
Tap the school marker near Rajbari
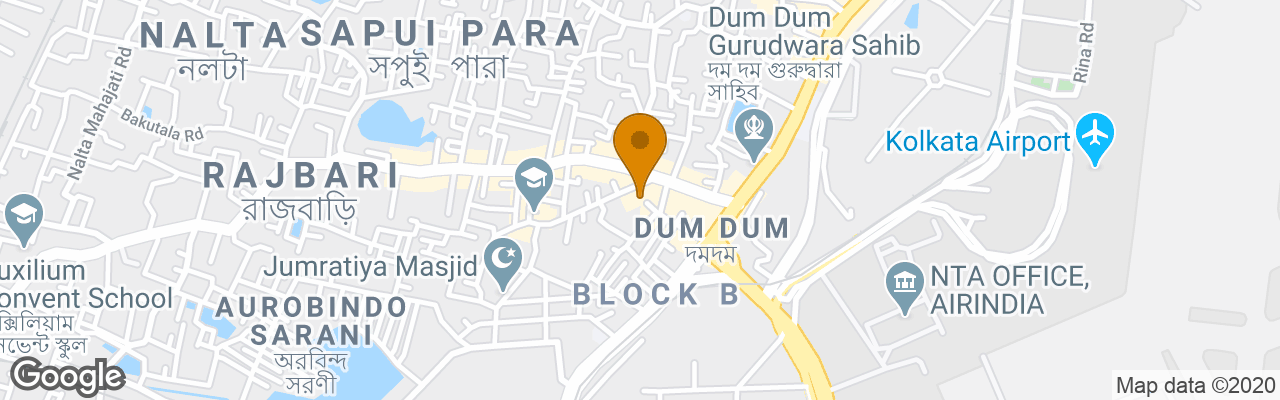535,182
